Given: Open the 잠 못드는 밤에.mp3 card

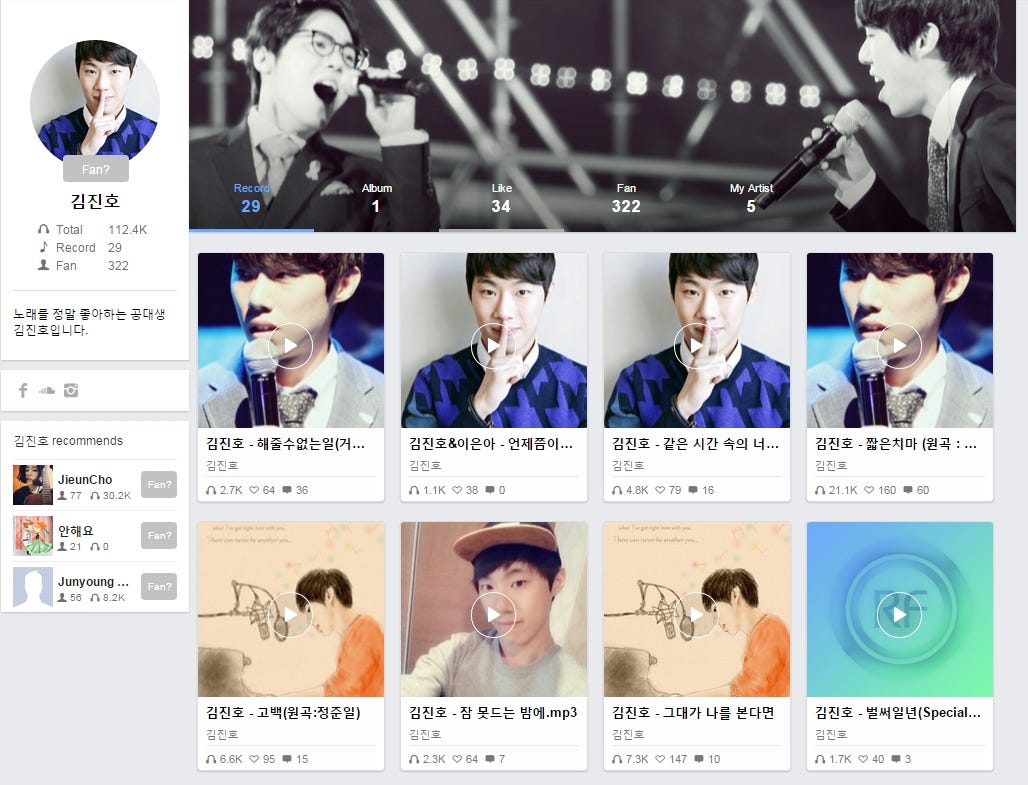Looking at the screenshot, I should pyautogui.click(x=493, y=713).
